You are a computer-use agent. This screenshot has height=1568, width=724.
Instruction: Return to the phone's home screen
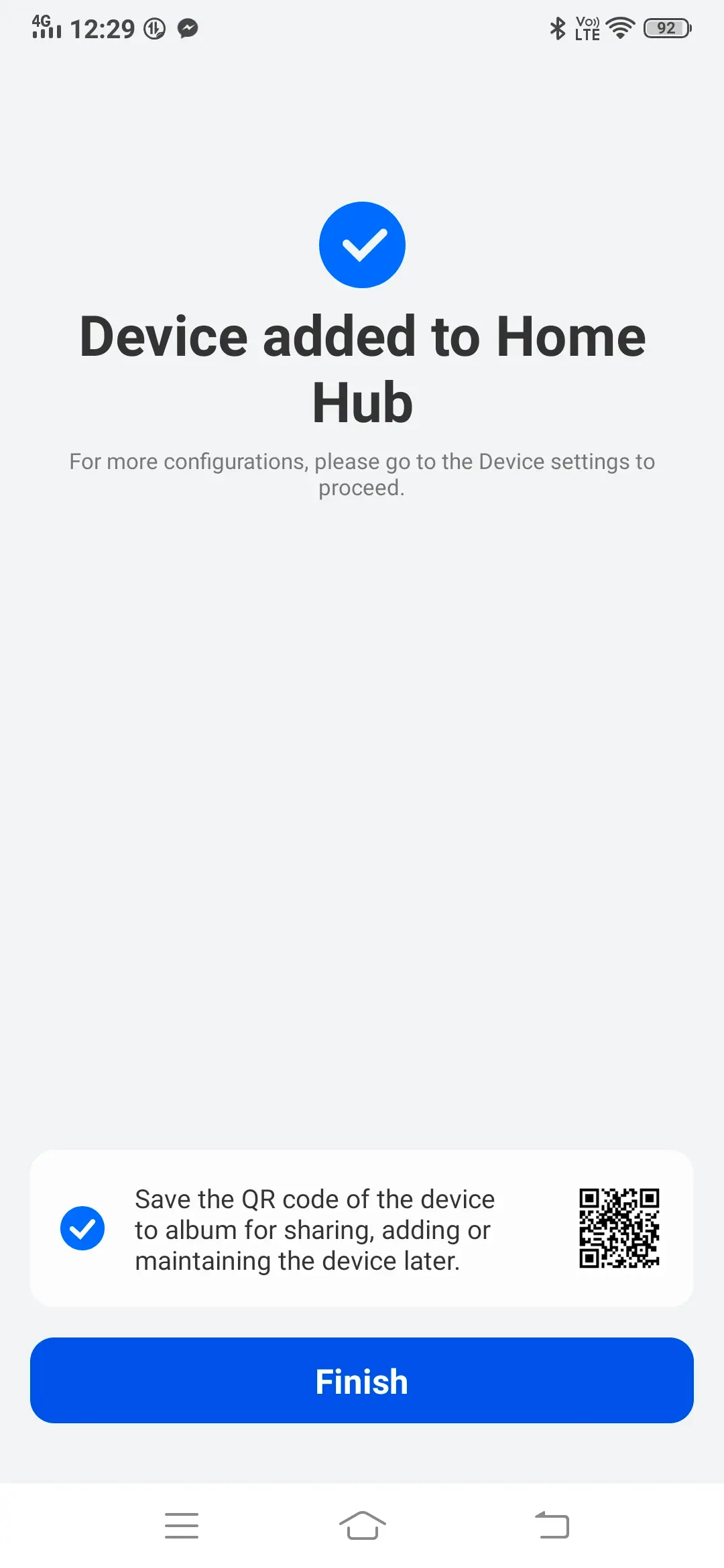(x=362, y=1525)
